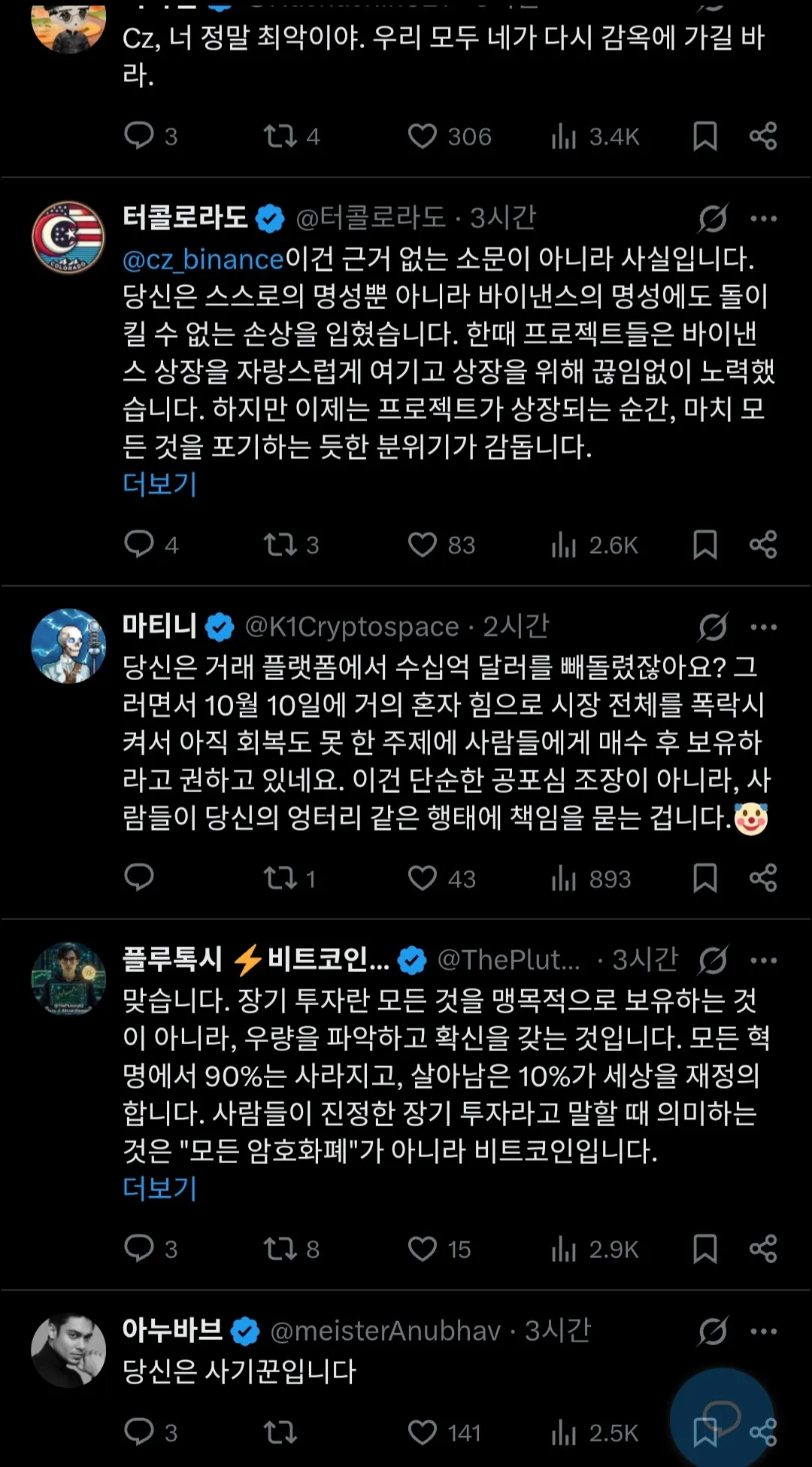Open the @cz_binance mention link
The height and width of the screenshot is (1467, 812).
[x=203, y=260]
